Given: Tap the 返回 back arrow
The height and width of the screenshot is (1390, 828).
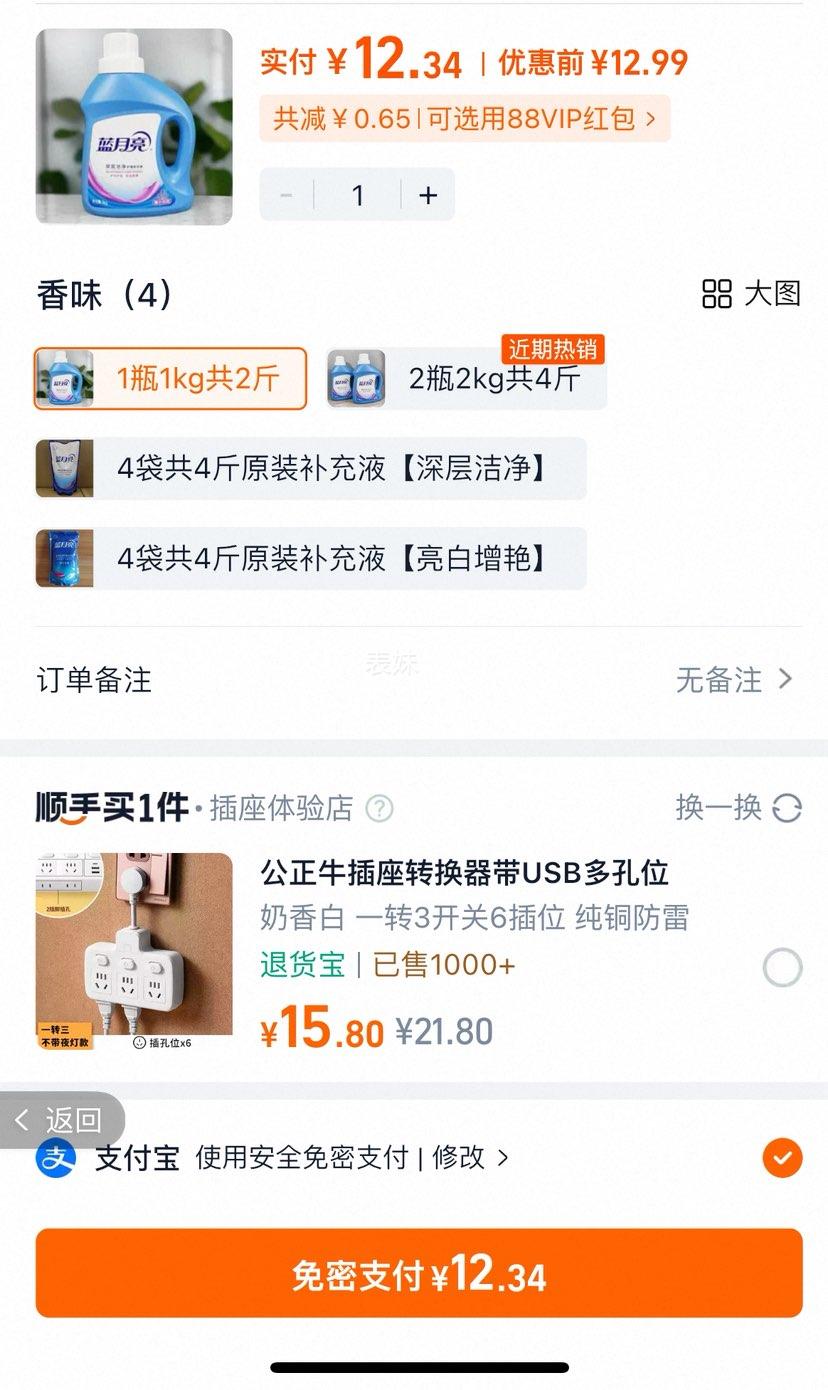Looking at the screenshot, I should tap(20, 1121).
